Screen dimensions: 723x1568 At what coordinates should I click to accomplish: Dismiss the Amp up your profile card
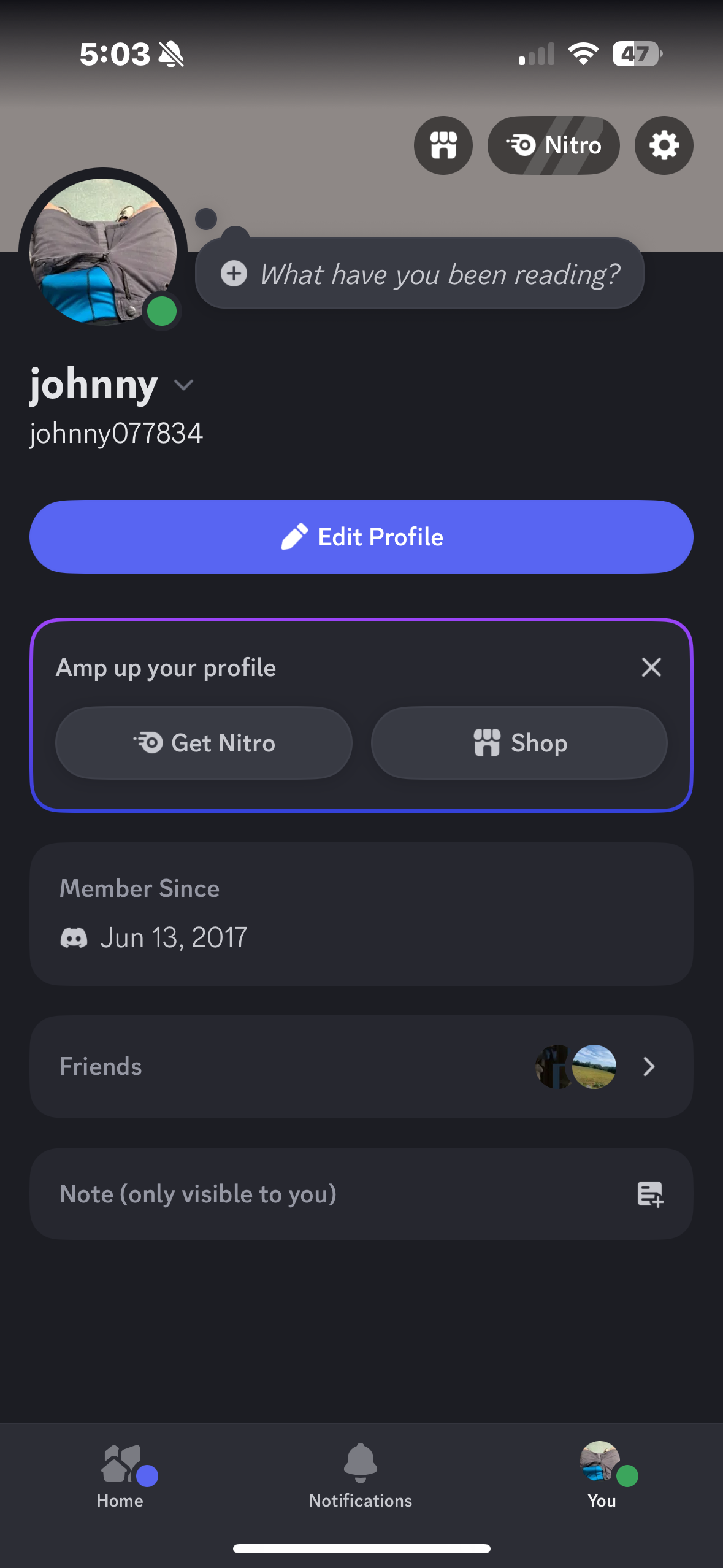point(651,667)
